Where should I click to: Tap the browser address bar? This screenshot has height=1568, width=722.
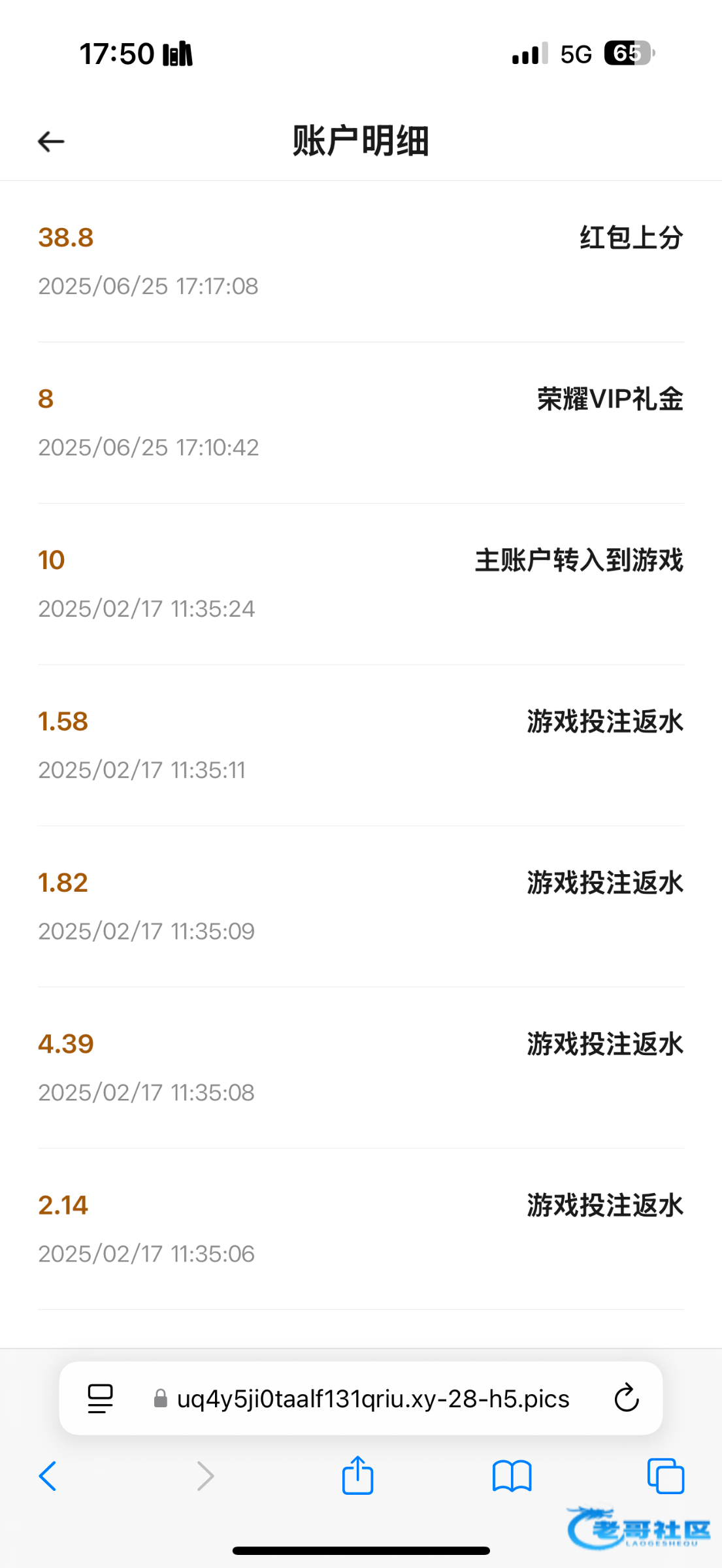click(x=372, y=1399)
